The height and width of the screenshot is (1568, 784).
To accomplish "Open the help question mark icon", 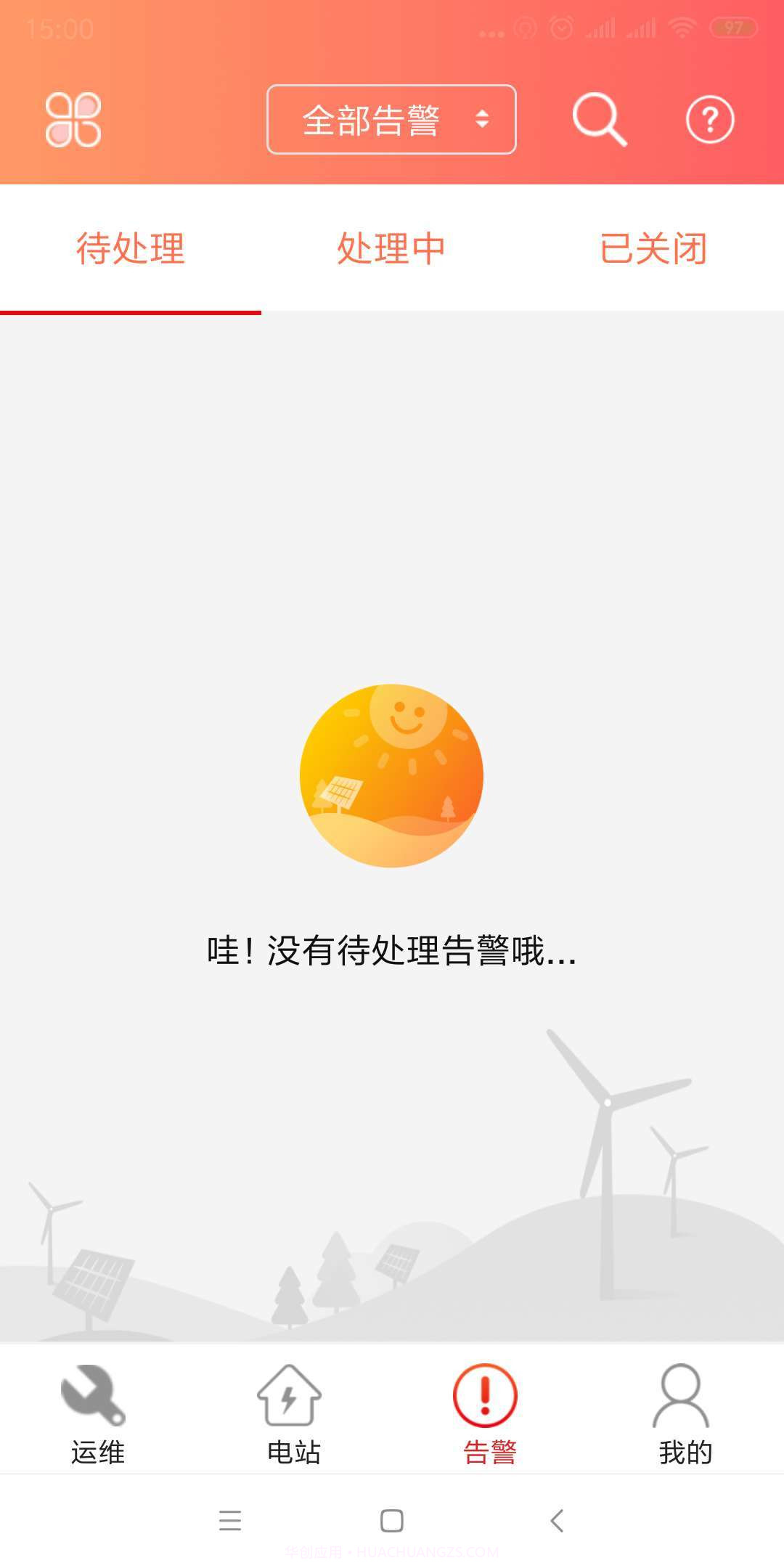I will point(708,121).
